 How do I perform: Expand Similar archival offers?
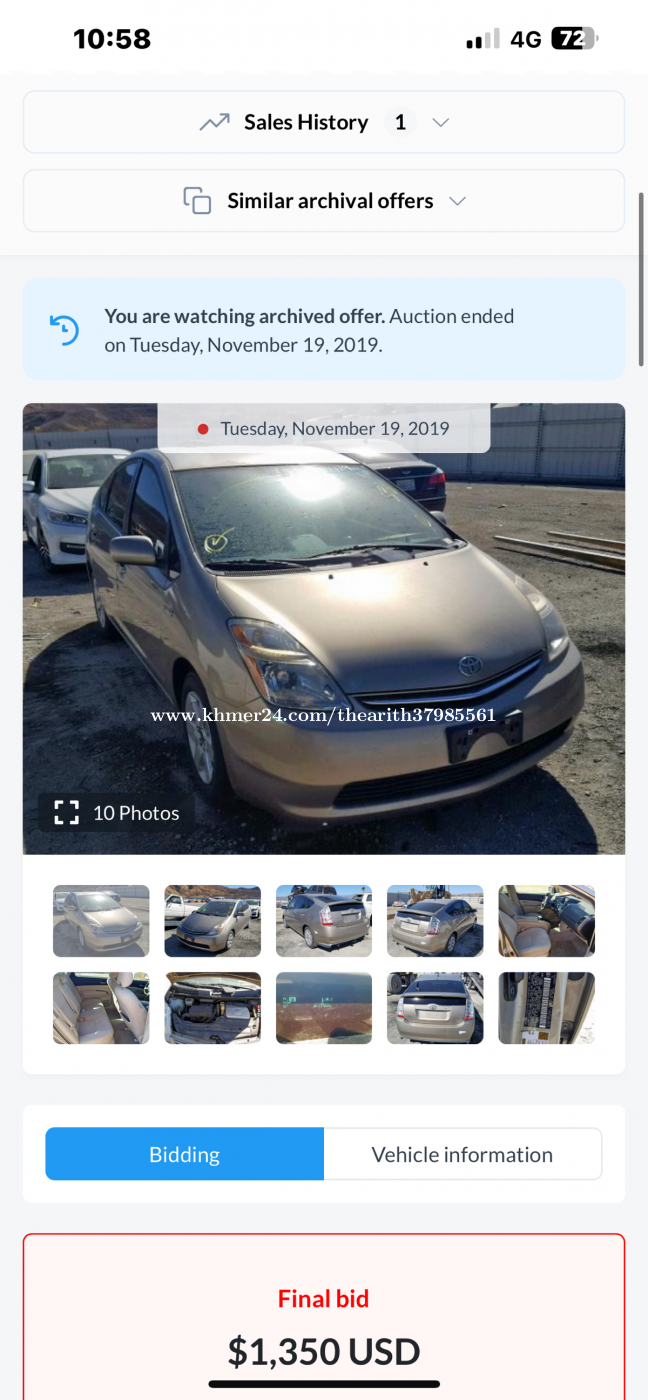[x=324, y=201]
